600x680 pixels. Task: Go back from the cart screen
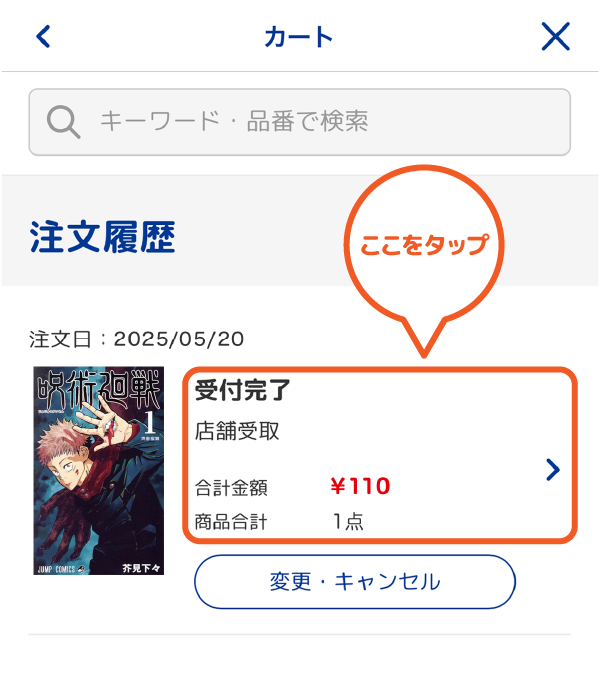tap(43, 37)
